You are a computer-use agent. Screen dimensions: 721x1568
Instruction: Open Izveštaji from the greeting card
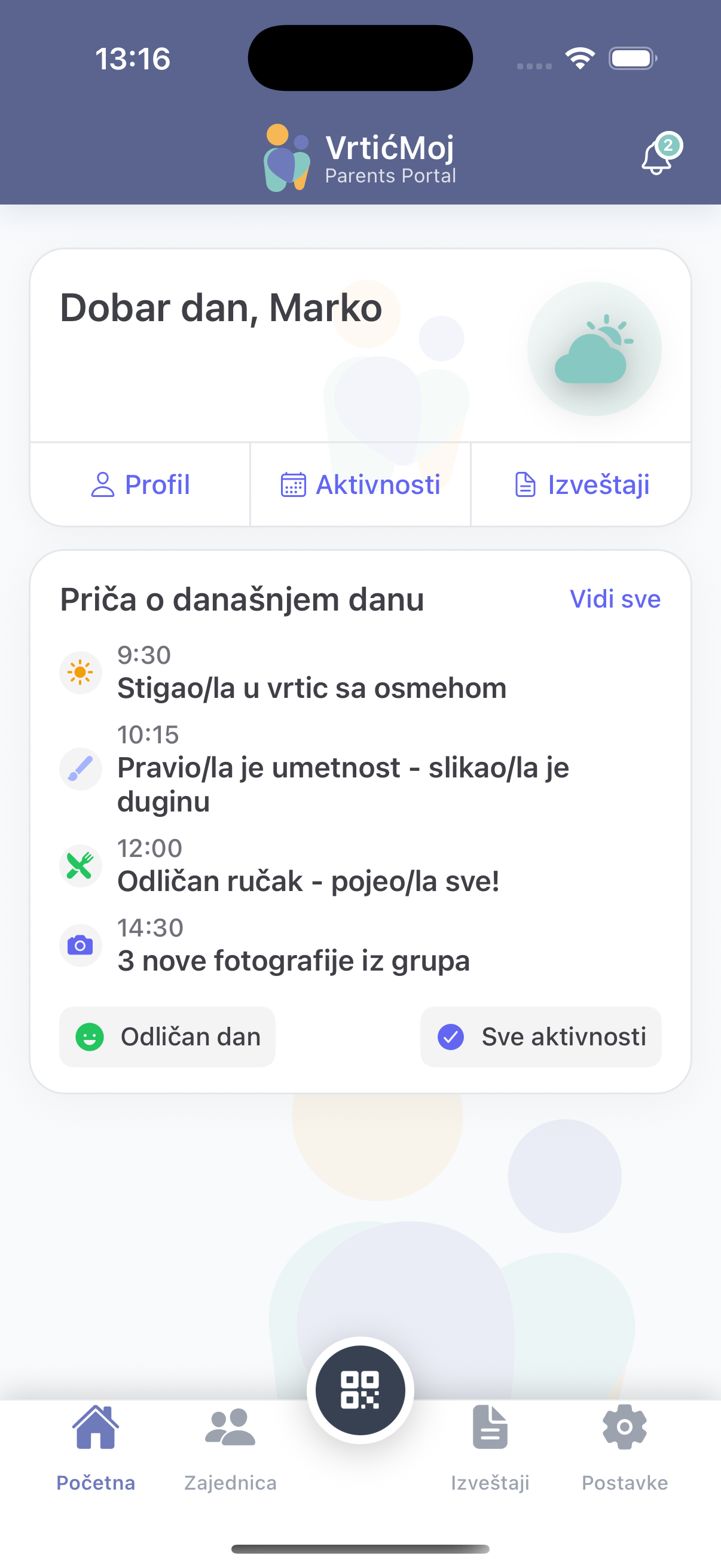pyautogui.click(x=582, y=484)
